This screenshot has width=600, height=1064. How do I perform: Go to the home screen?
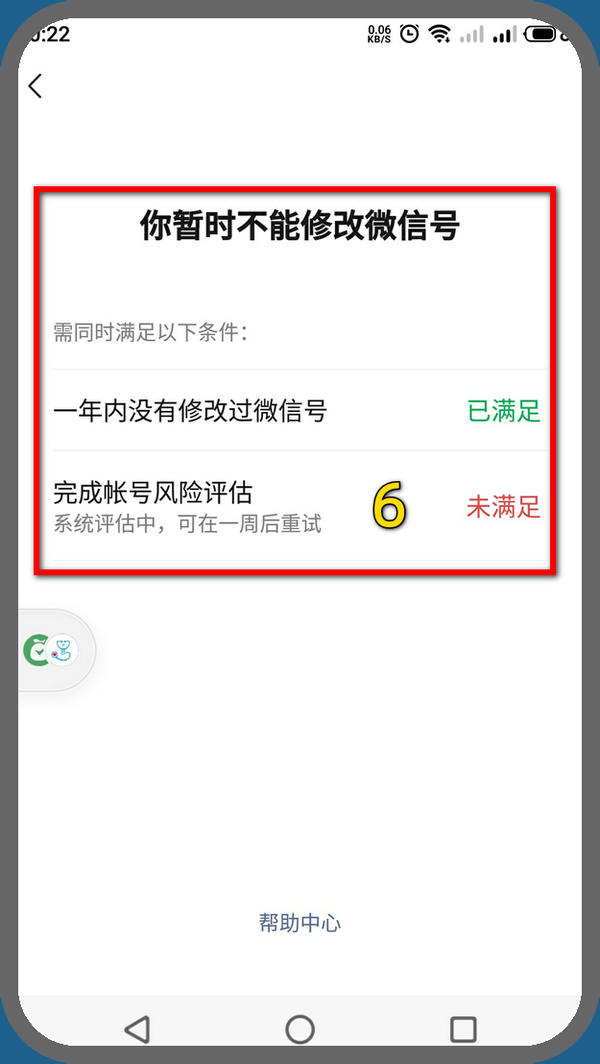(300, 1029)
